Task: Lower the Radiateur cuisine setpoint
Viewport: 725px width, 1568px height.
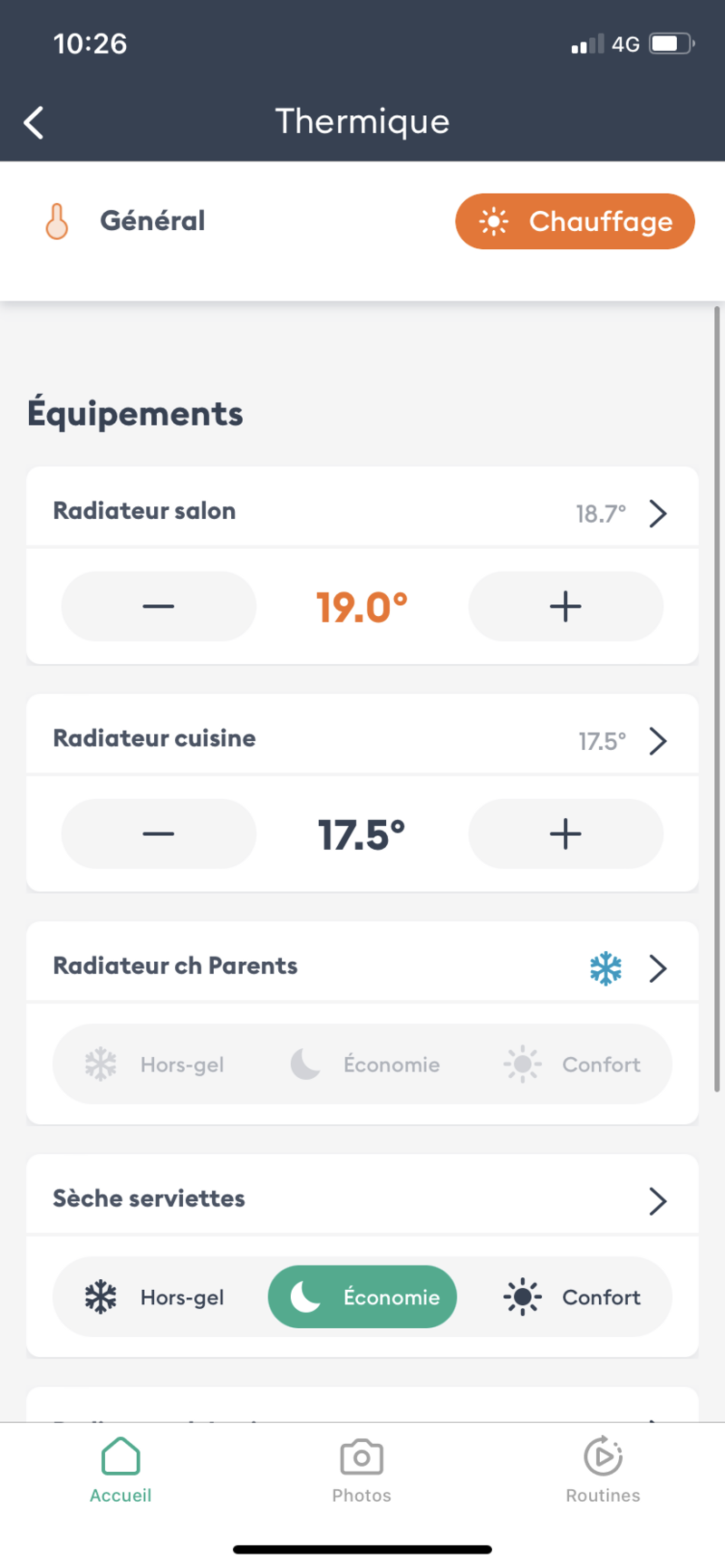Action: point(159,833)
